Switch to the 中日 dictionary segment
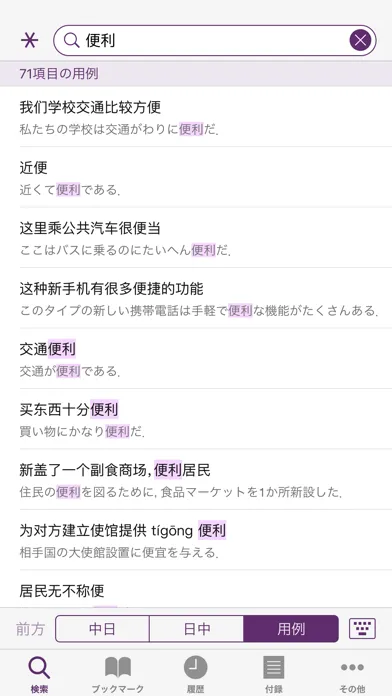This screenshot has height=696, width=392. pyautogui.click(x=102, y=629)
